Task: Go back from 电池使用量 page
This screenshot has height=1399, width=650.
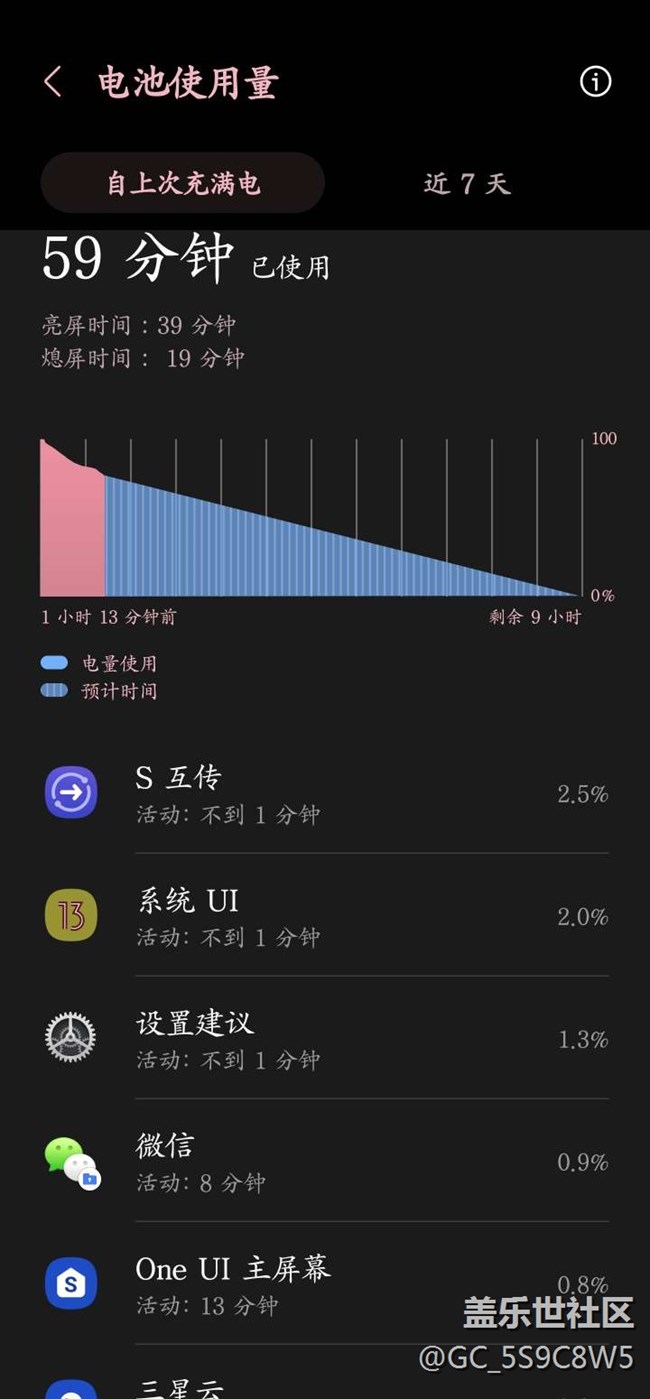Action: [53, 82]
